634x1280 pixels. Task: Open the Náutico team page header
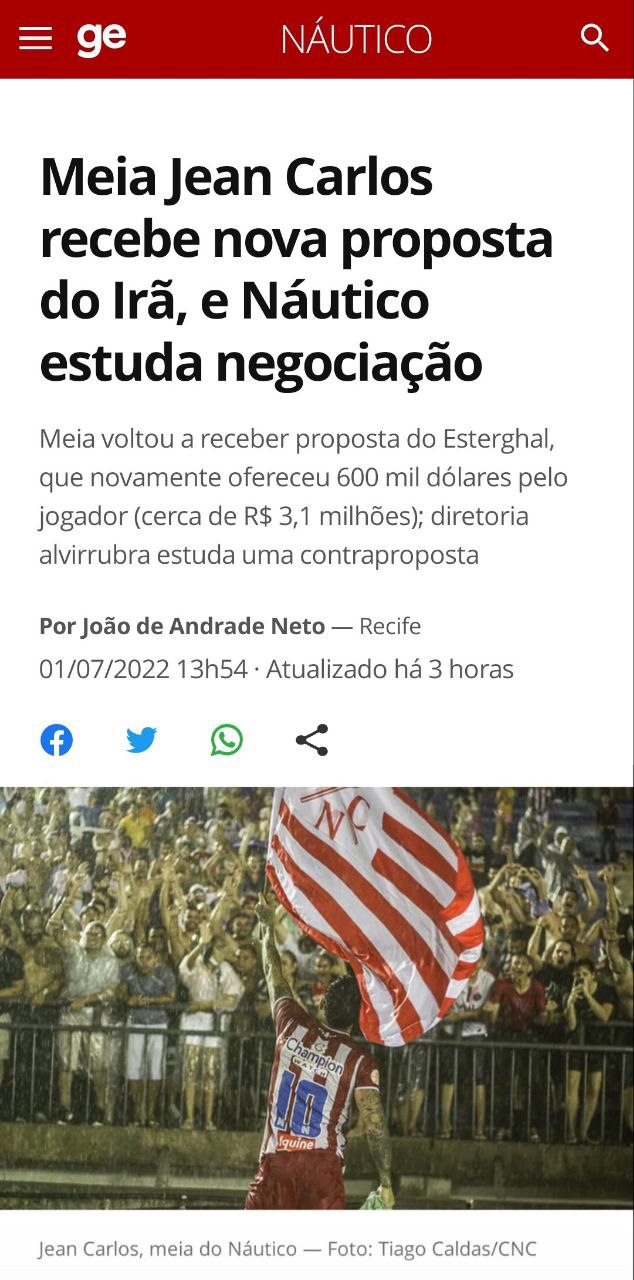coord(356,40)
